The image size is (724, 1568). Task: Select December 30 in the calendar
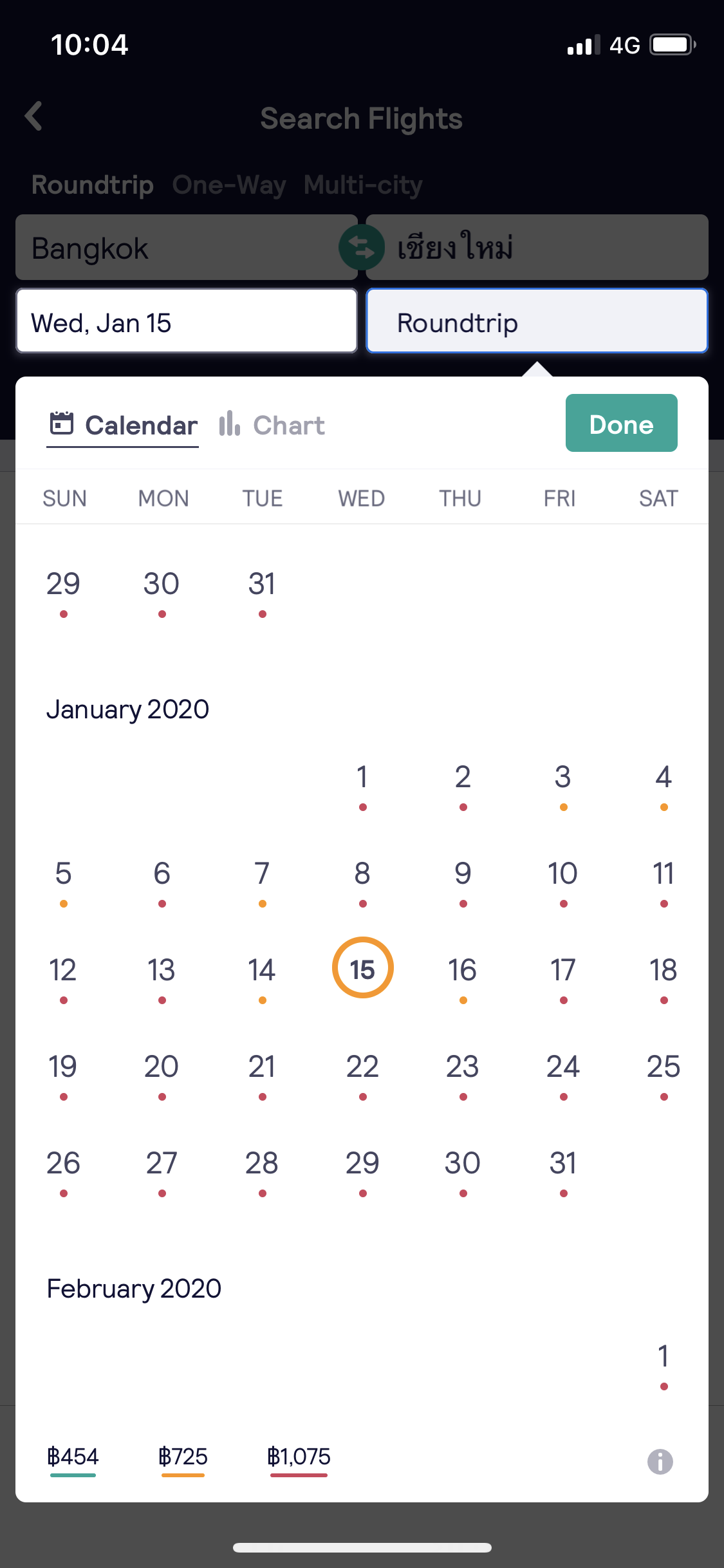pos(162,590)
